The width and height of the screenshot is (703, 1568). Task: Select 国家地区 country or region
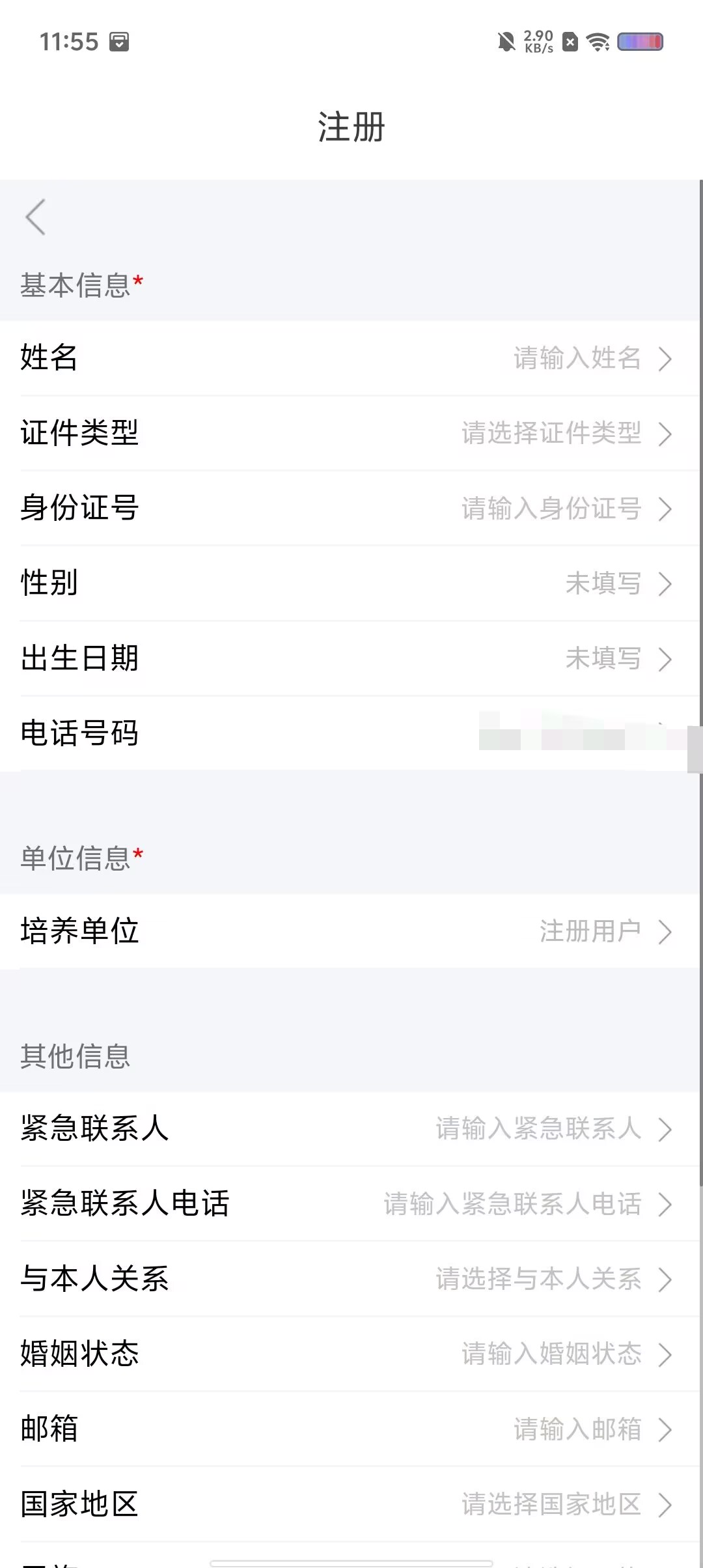click(551, 1504)
